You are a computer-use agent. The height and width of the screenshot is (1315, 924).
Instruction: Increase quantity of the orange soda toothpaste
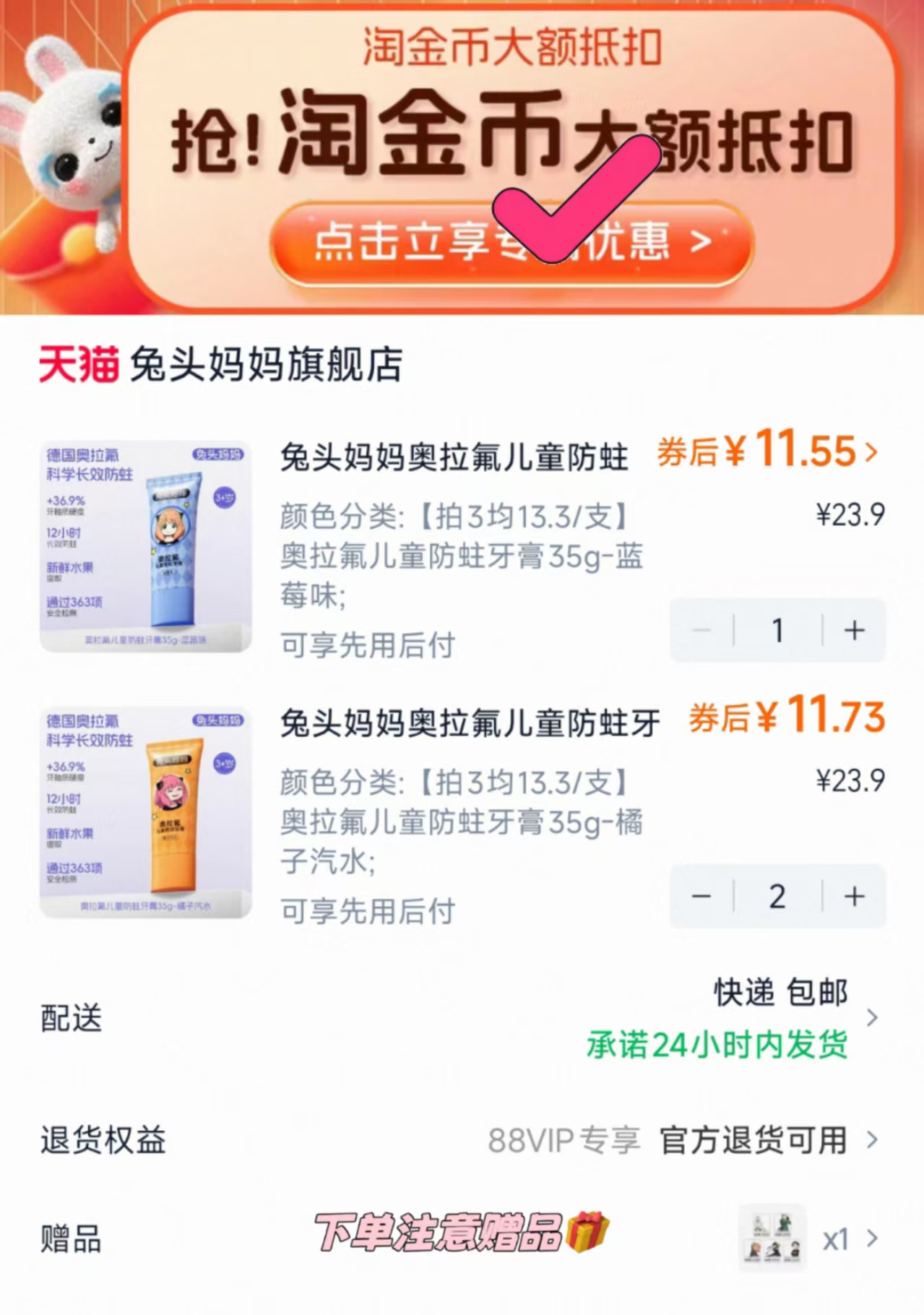pyautogui.click(x=854, y=897)
